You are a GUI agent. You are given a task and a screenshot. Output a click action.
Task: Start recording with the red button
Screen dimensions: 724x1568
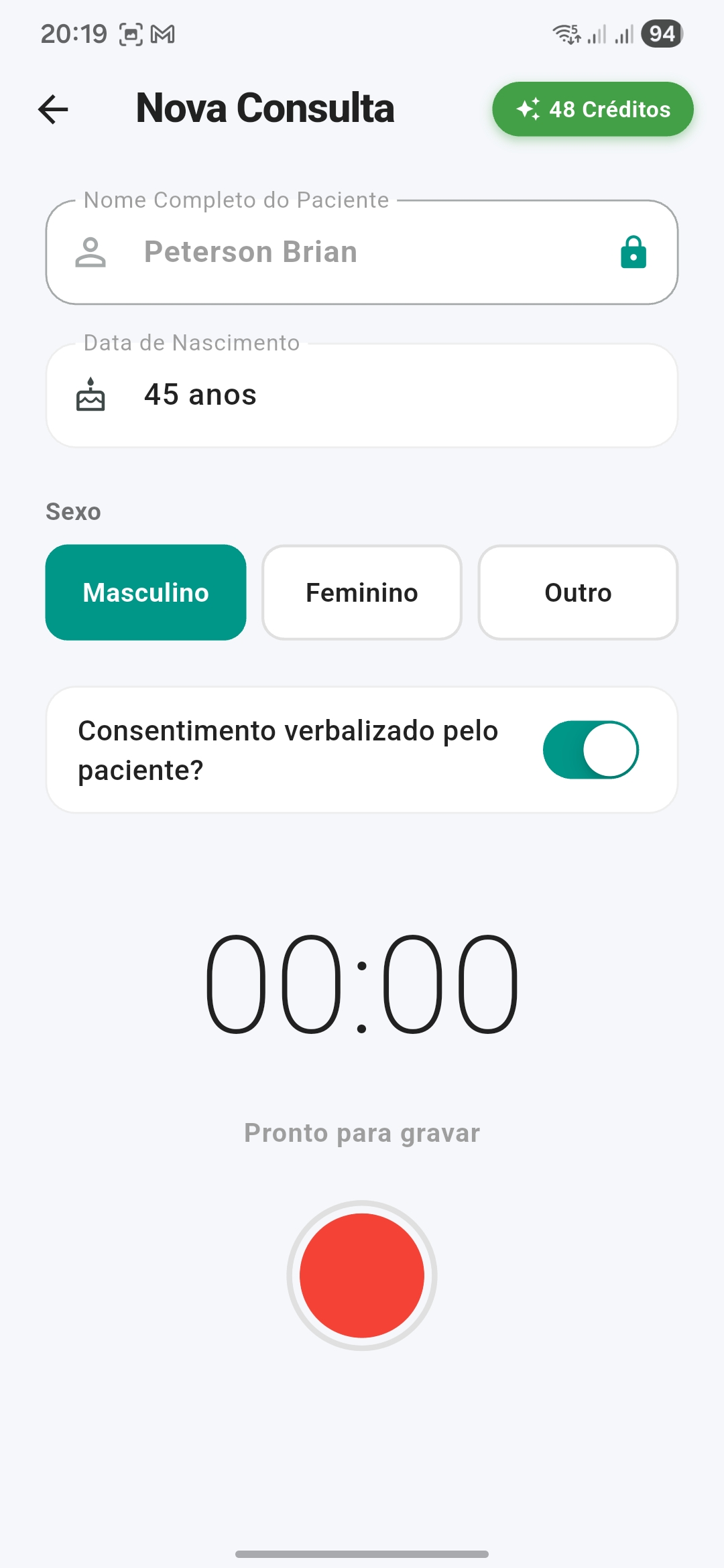coord(362,1275)
